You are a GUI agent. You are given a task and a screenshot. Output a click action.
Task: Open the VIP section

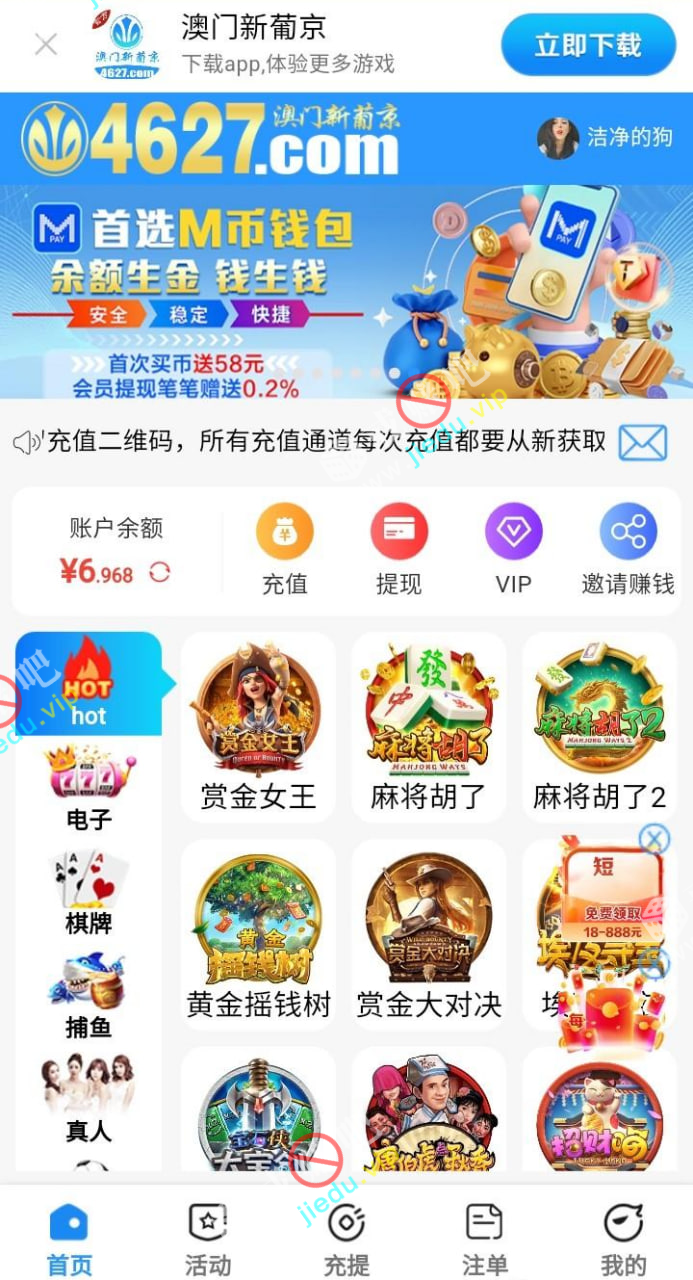[513, 549]
